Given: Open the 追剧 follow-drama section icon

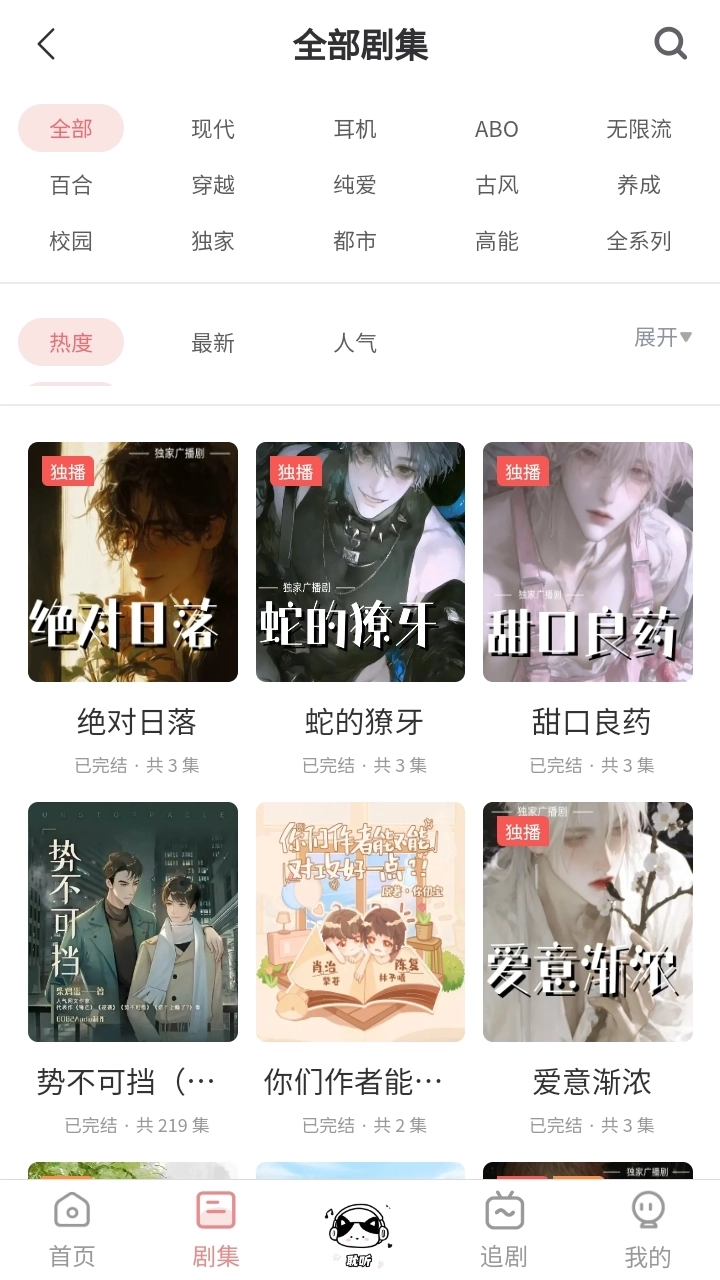Looking at the screenshot, I should (x=503, y=1213).
